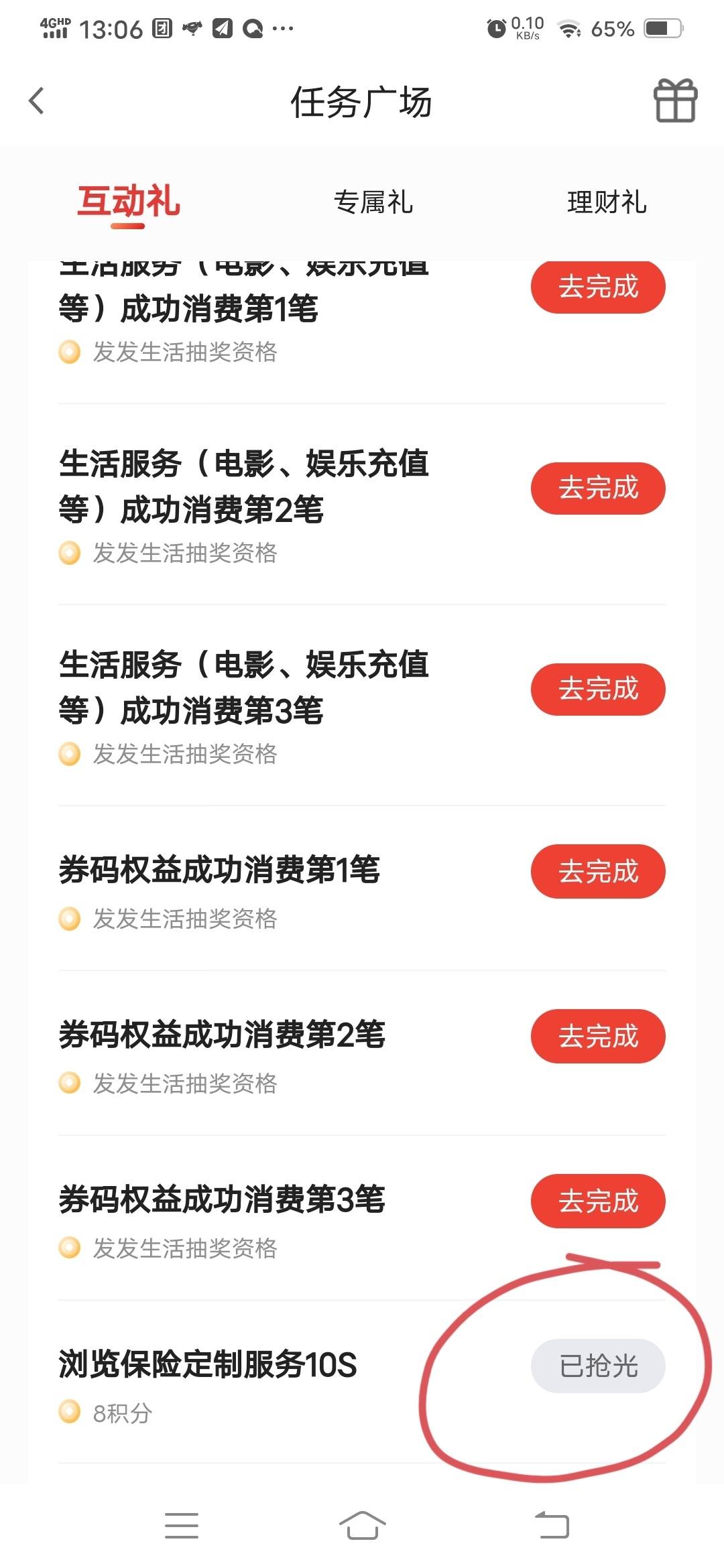The height and width of the screenshot is (1568, 724).
Task: Switch to the 专属礼 tab
Action: 373,202
